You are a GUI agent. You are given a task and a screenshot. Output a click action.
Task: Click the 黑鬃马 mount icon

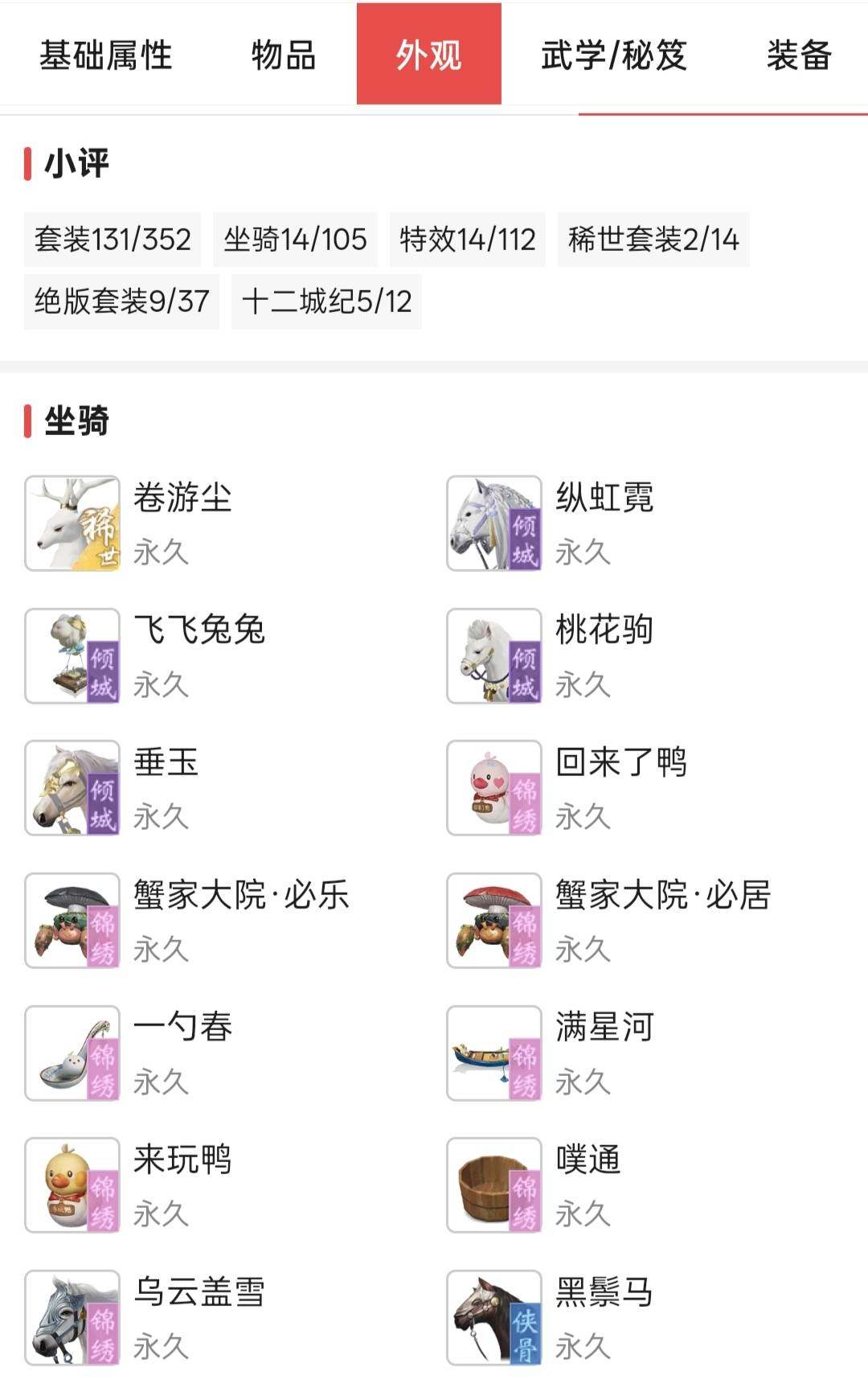496,1319
